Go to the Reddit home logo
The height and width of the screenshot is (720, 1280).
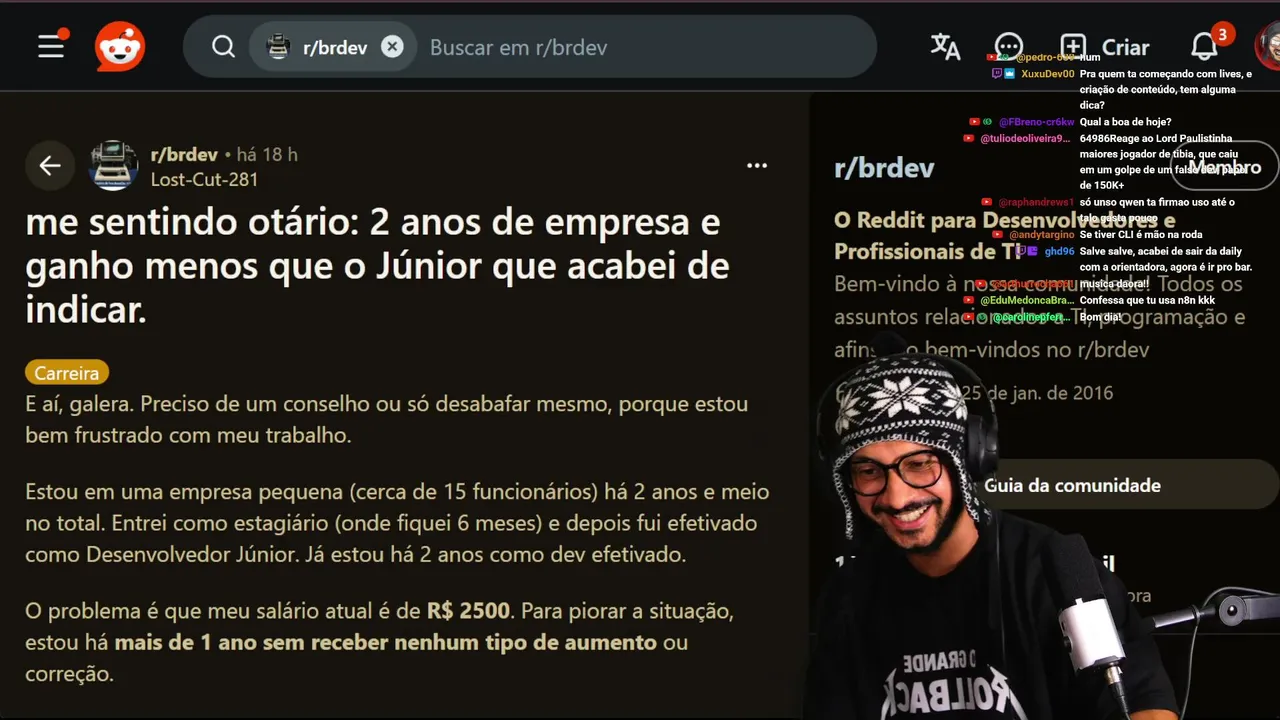(120, 47)
